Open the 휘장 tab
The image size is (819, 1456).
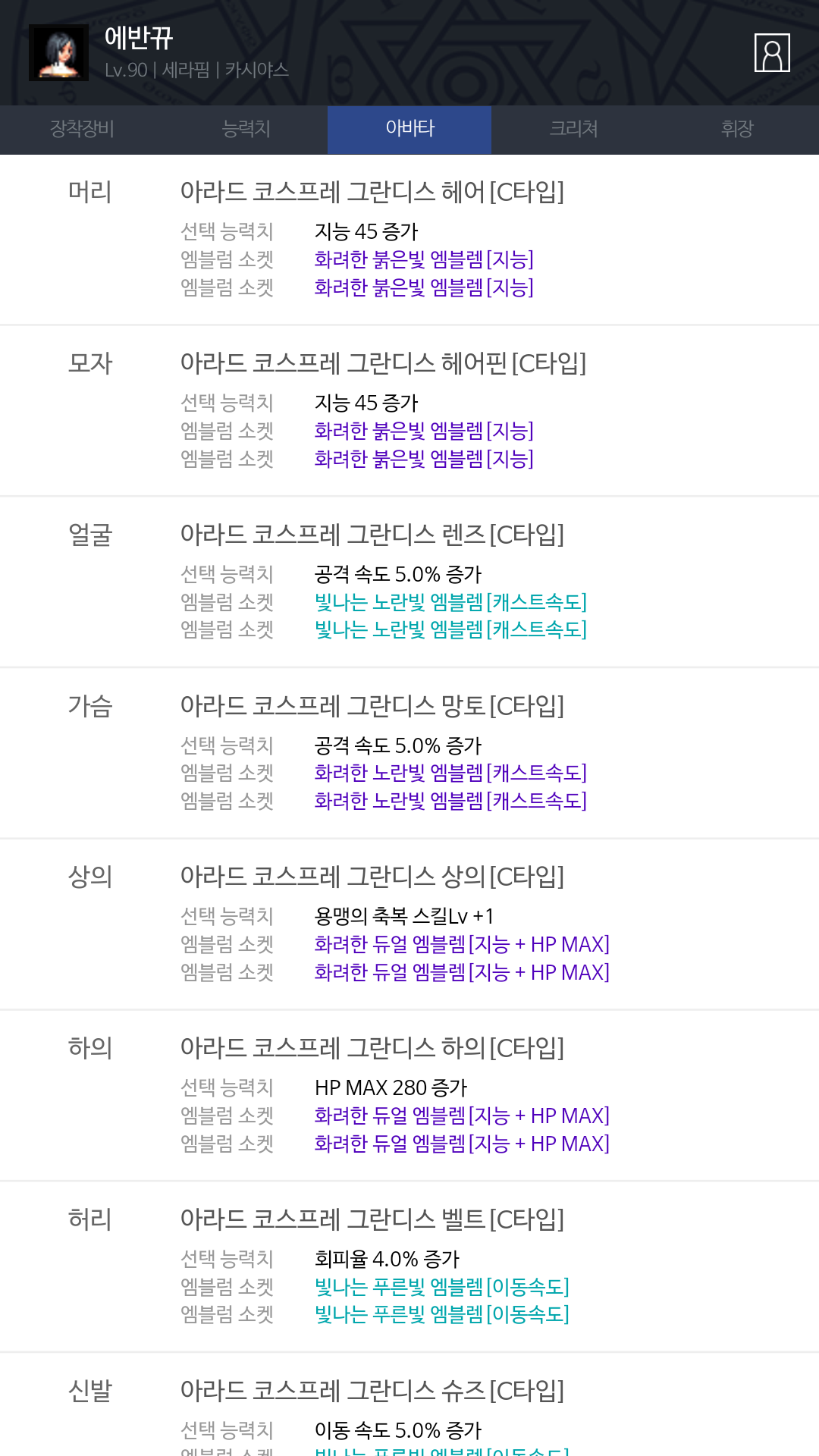737,129
